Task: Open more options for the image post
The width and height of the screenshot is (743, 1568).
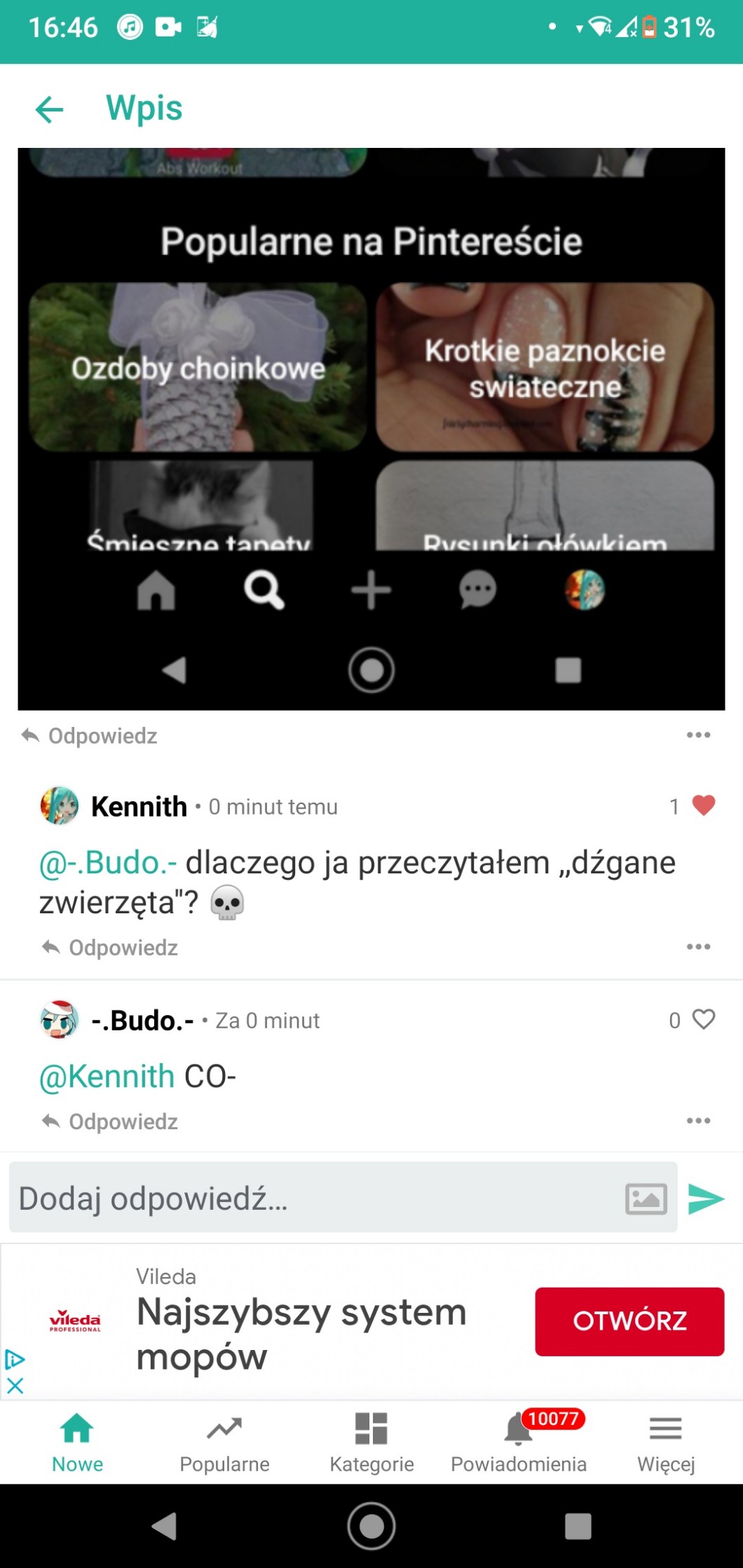Action: click(x=698, y=735)
